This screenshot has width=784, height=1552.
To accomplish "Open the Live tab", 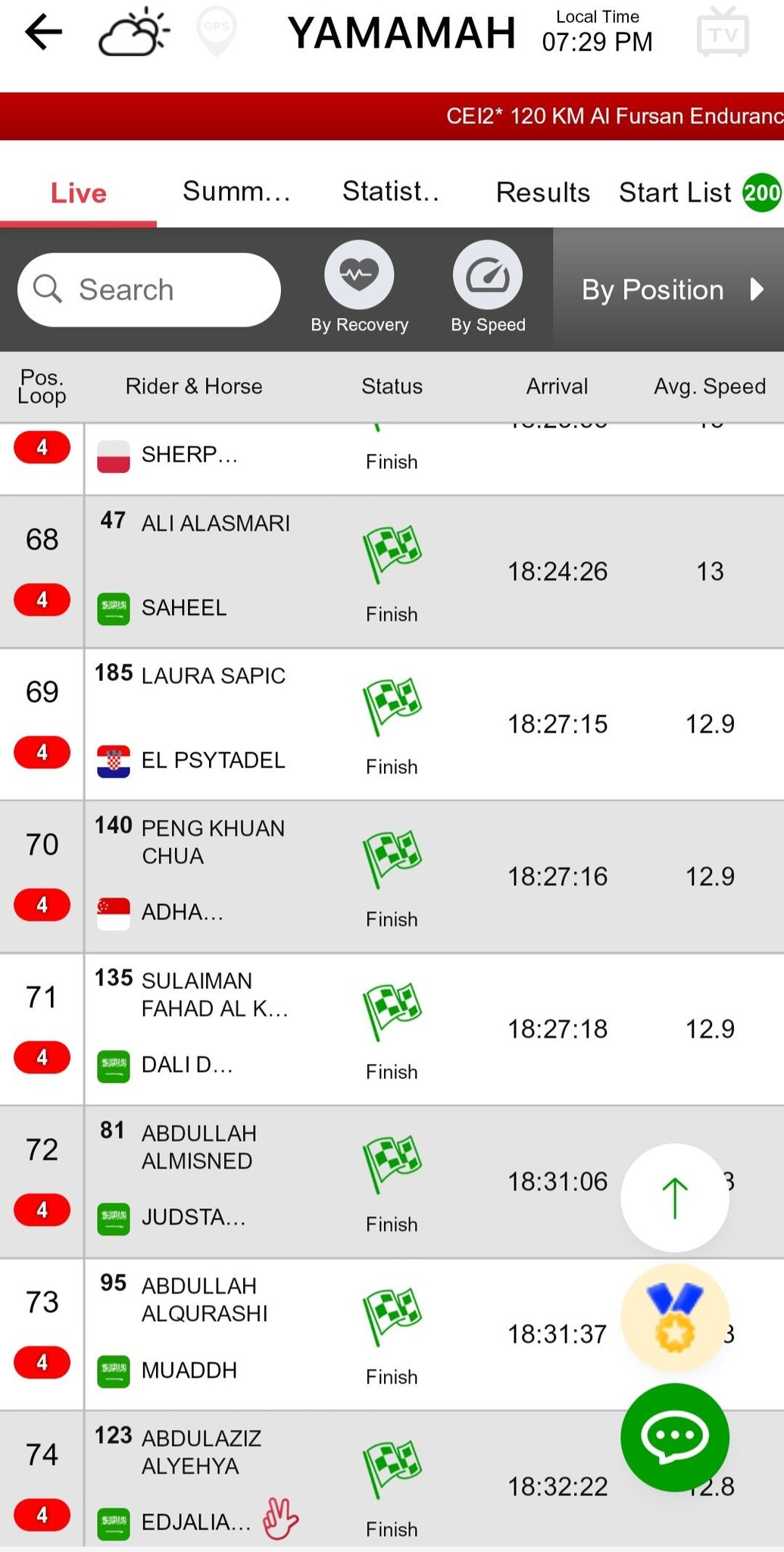I will pyautogui.click(x=78, y=192).
